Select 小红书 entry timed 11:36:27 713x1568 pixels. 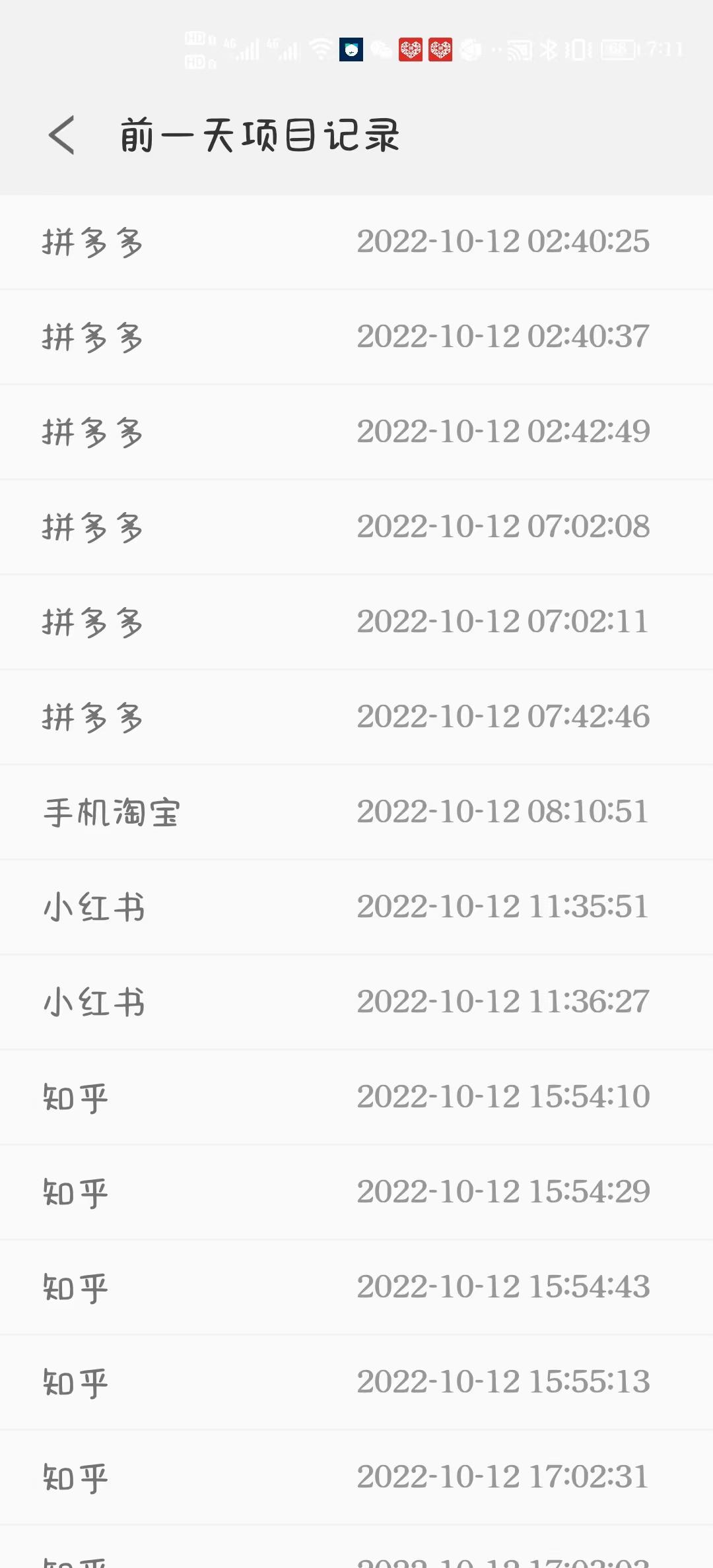click(x=356, y=1002)
